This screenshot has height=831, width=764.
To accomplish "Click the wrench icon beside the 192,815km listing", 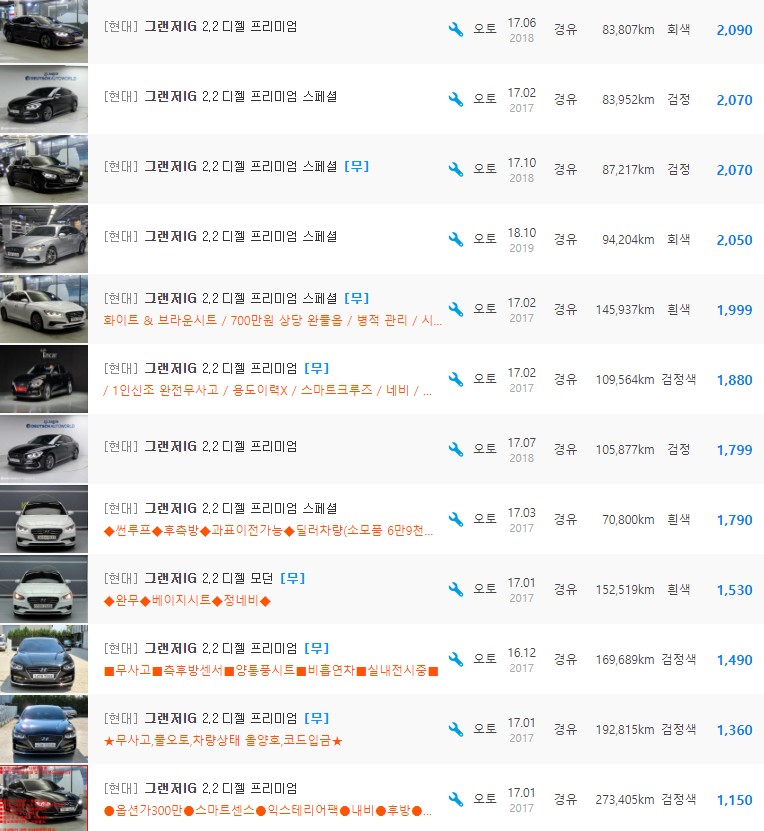I will pyautogui.click(x=455, y=728).
